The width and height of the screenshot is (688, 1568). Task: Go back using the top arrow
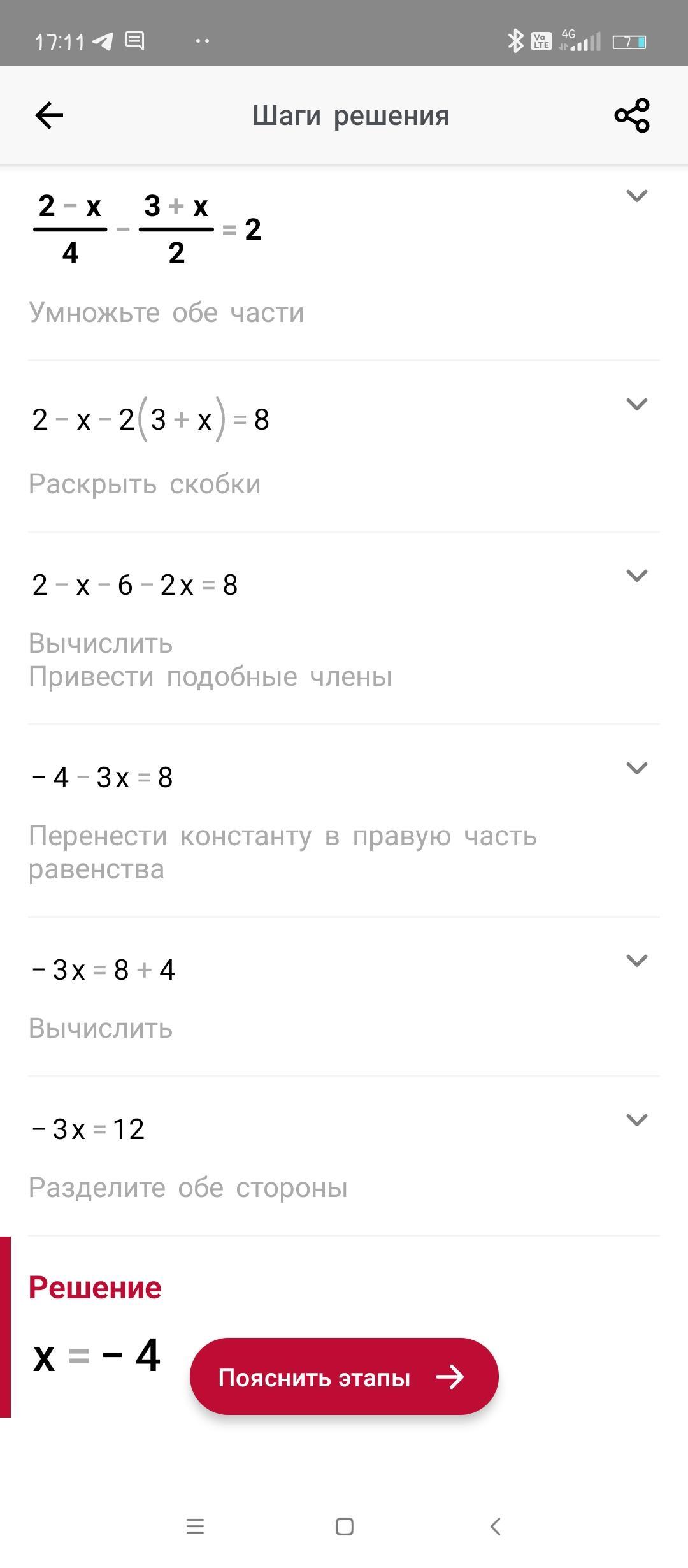[x=49, y=115]
